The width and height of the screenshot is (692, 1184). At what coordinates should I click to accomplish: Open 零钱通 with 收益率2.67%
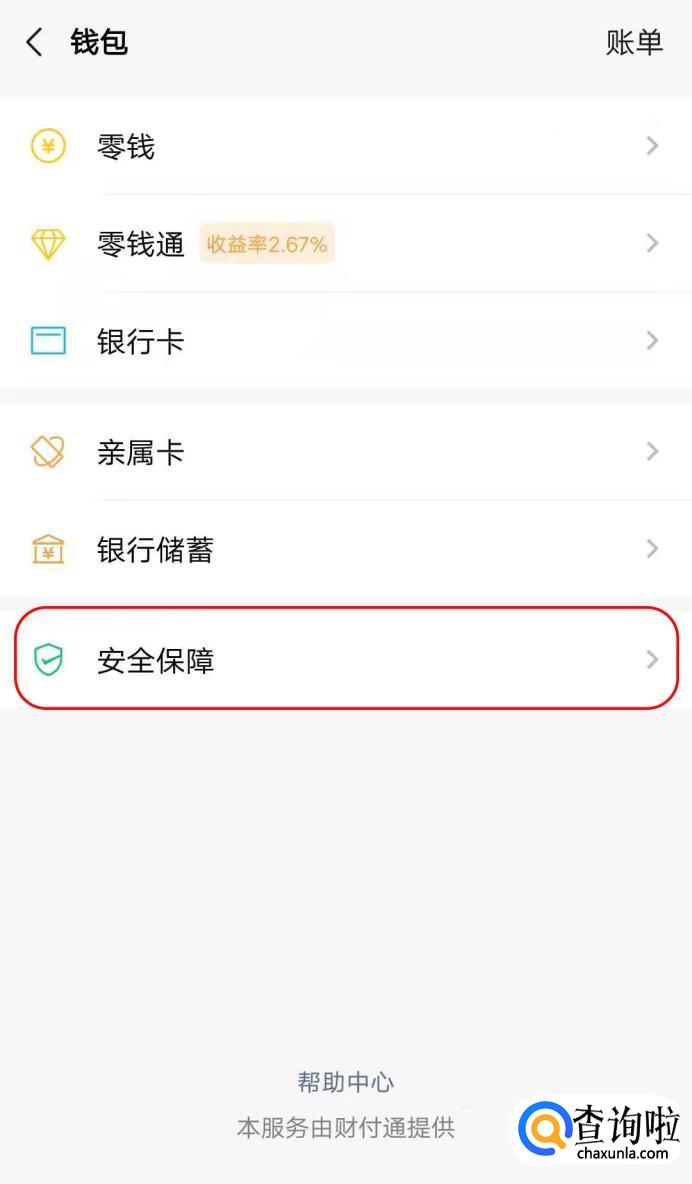(x=346, y=244)
